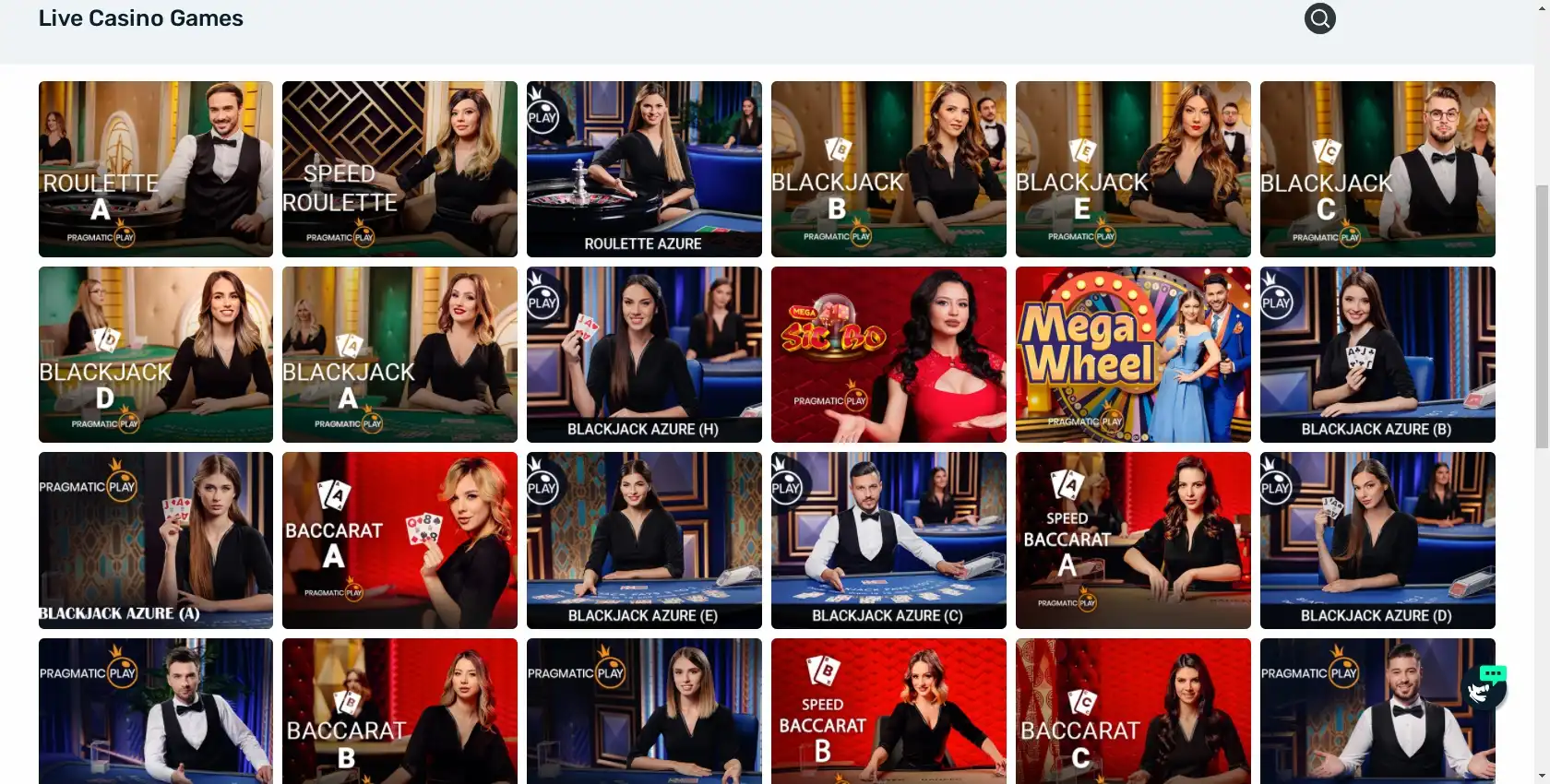The height and width of the screenshot is (784, 1550).
Task: Play Blackjack D
Action: tap(156, 354)
